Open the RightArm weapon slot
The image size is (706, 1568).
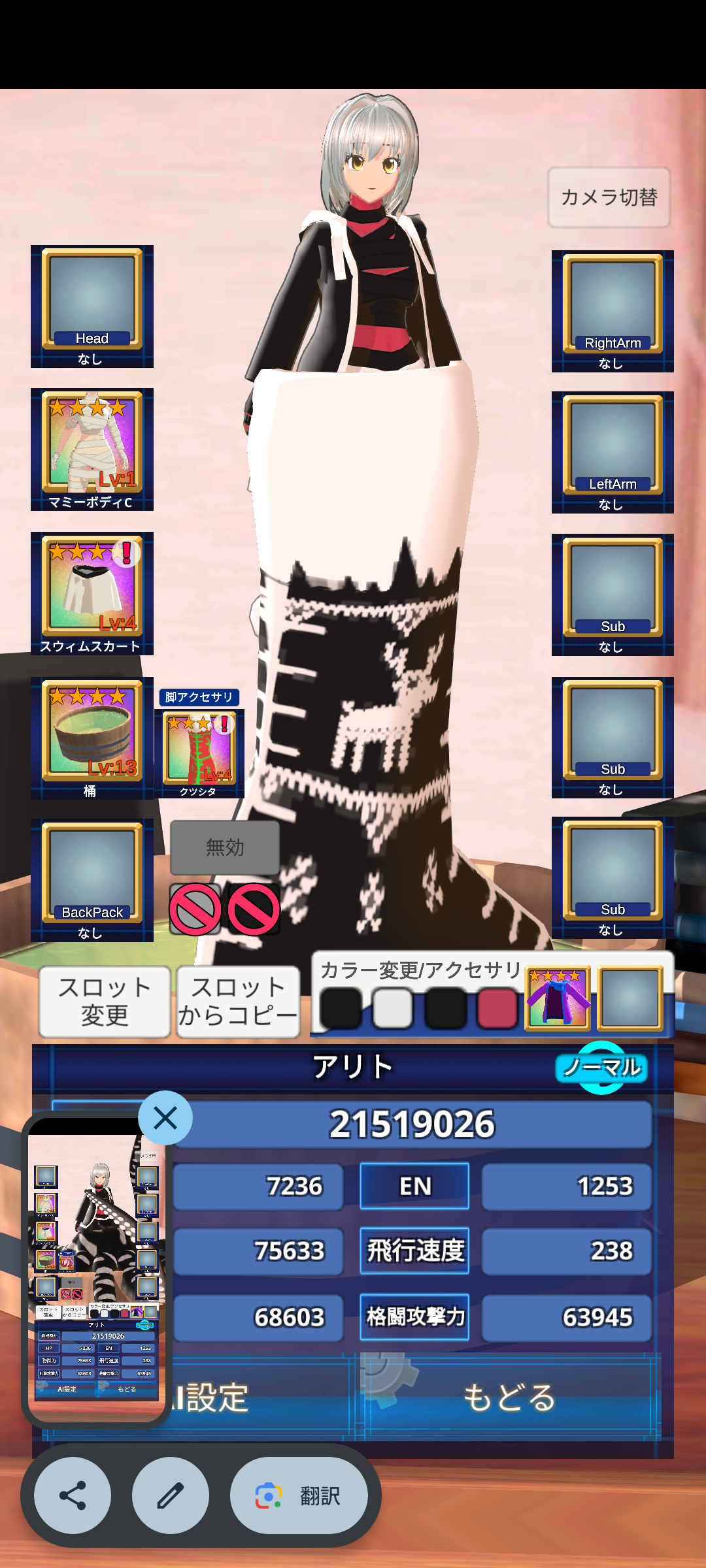(x=613, y=312)
